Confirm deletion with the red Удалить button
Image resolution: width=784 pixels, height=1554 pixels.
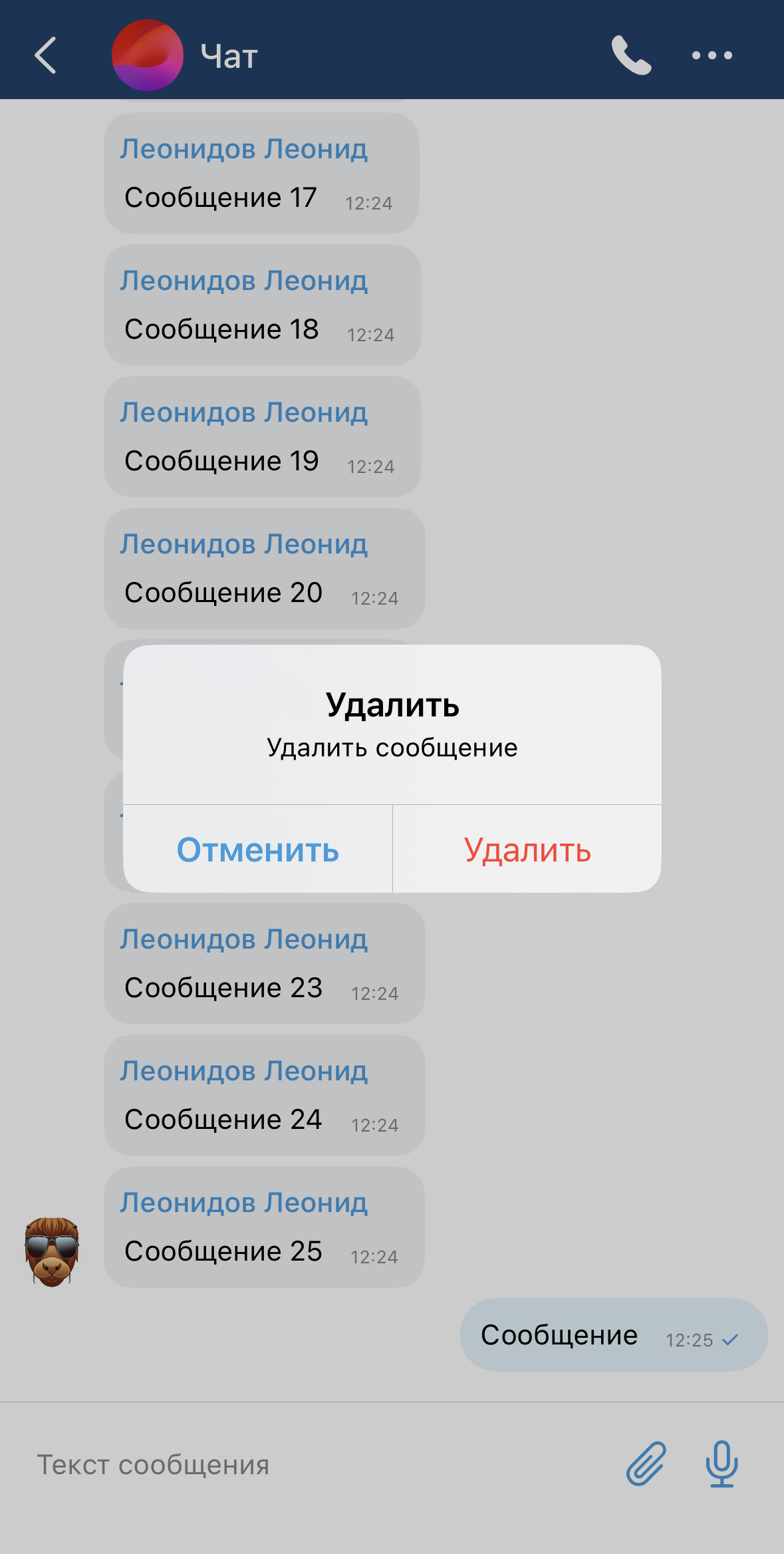tap(527, 850)
